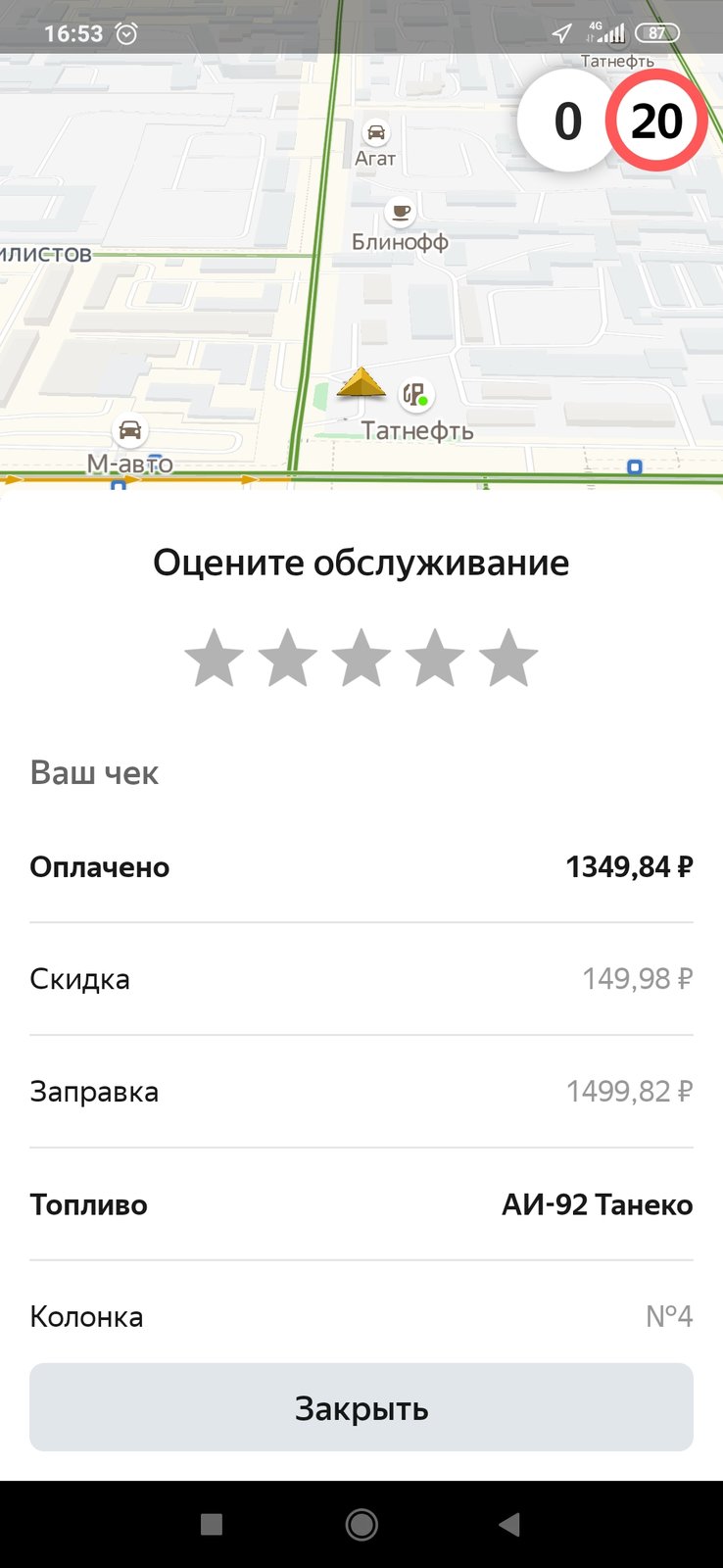This screenshot has height=1568, width=723.
Task: Open the Блинофф cafe marker on map
Action: 400,210
